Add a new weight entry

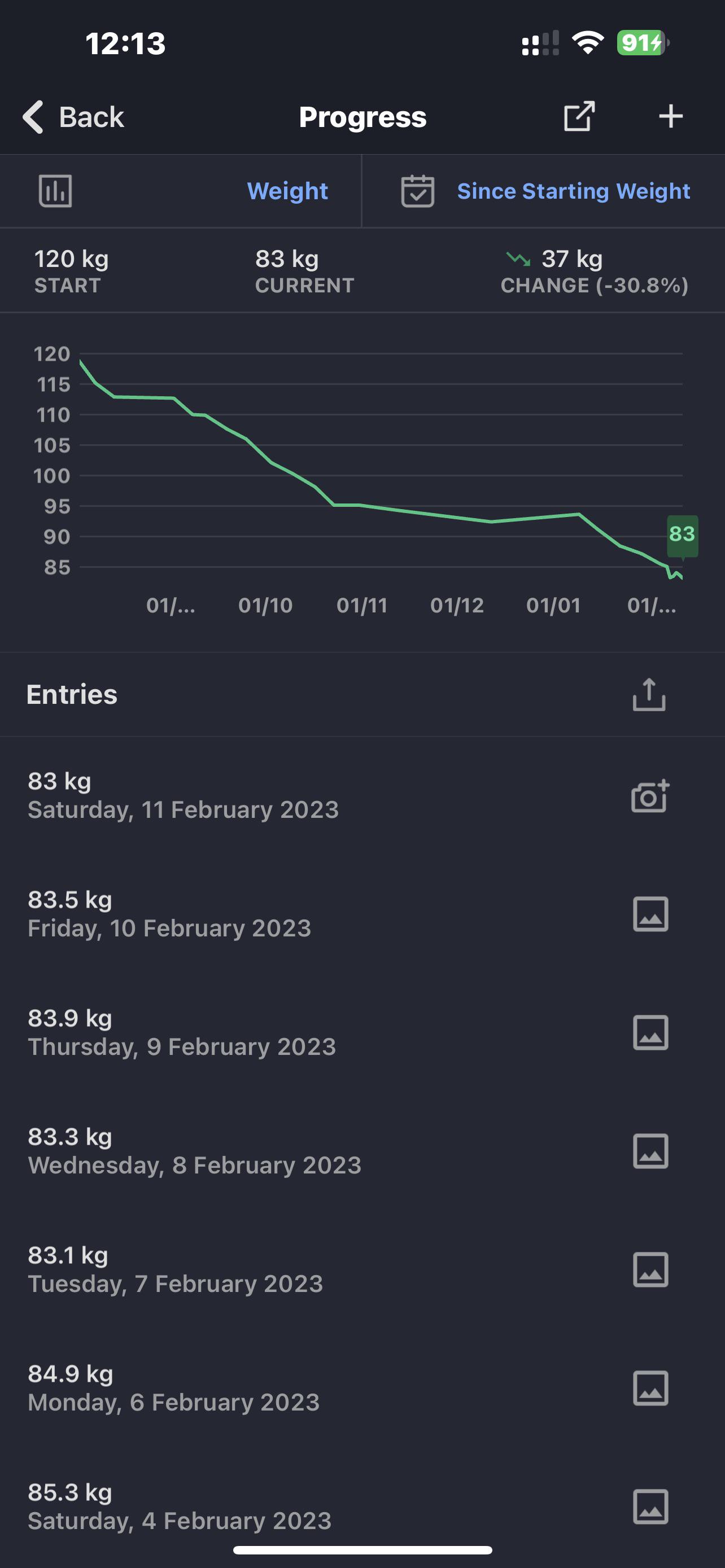[x=670, y=116]
